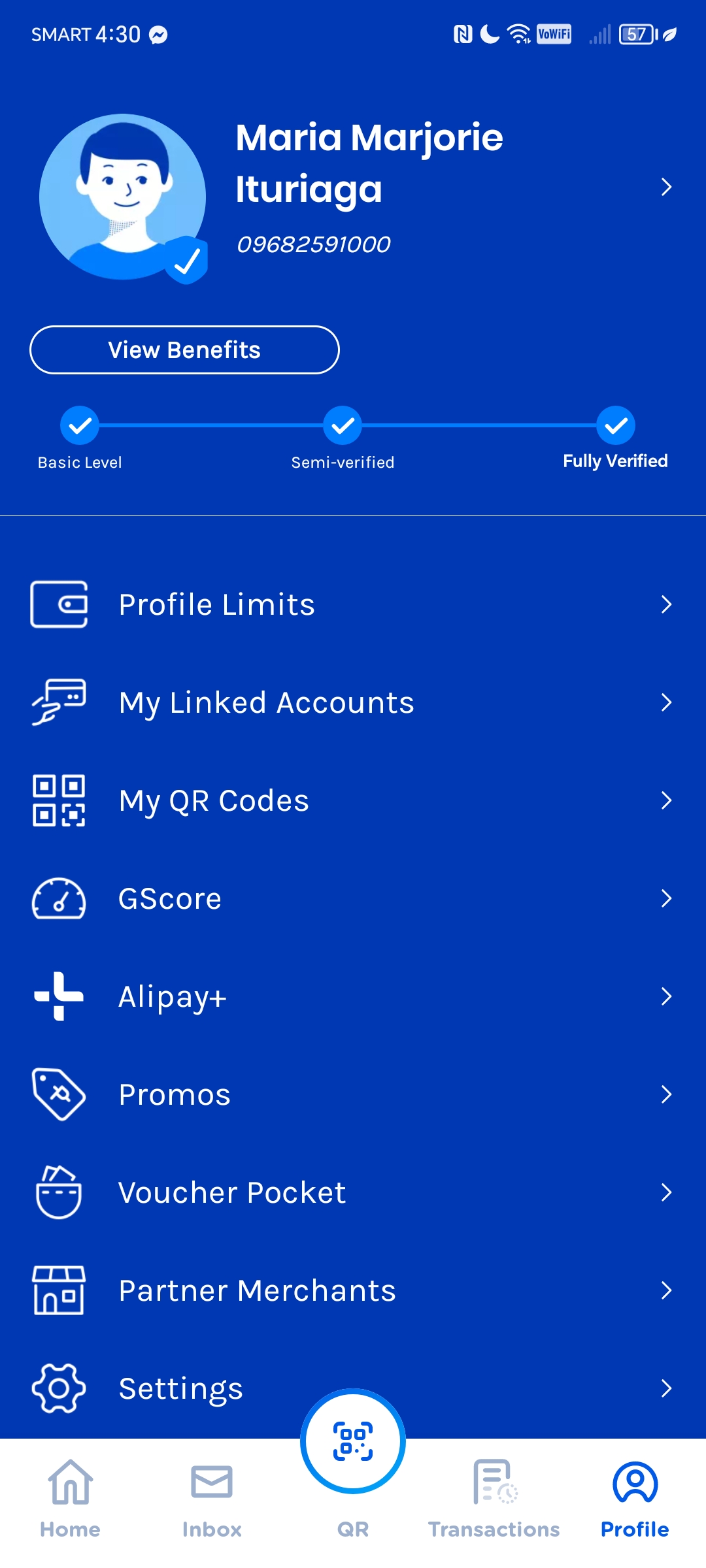Open Profile Limits
Screen dimensions: 706x1568
(353, 604)
